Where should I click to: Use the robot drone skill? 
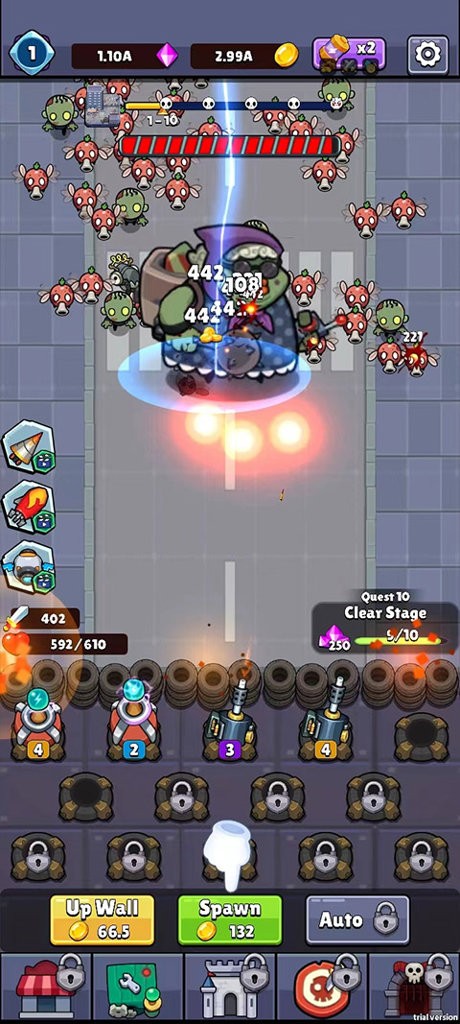pos(29,567)
